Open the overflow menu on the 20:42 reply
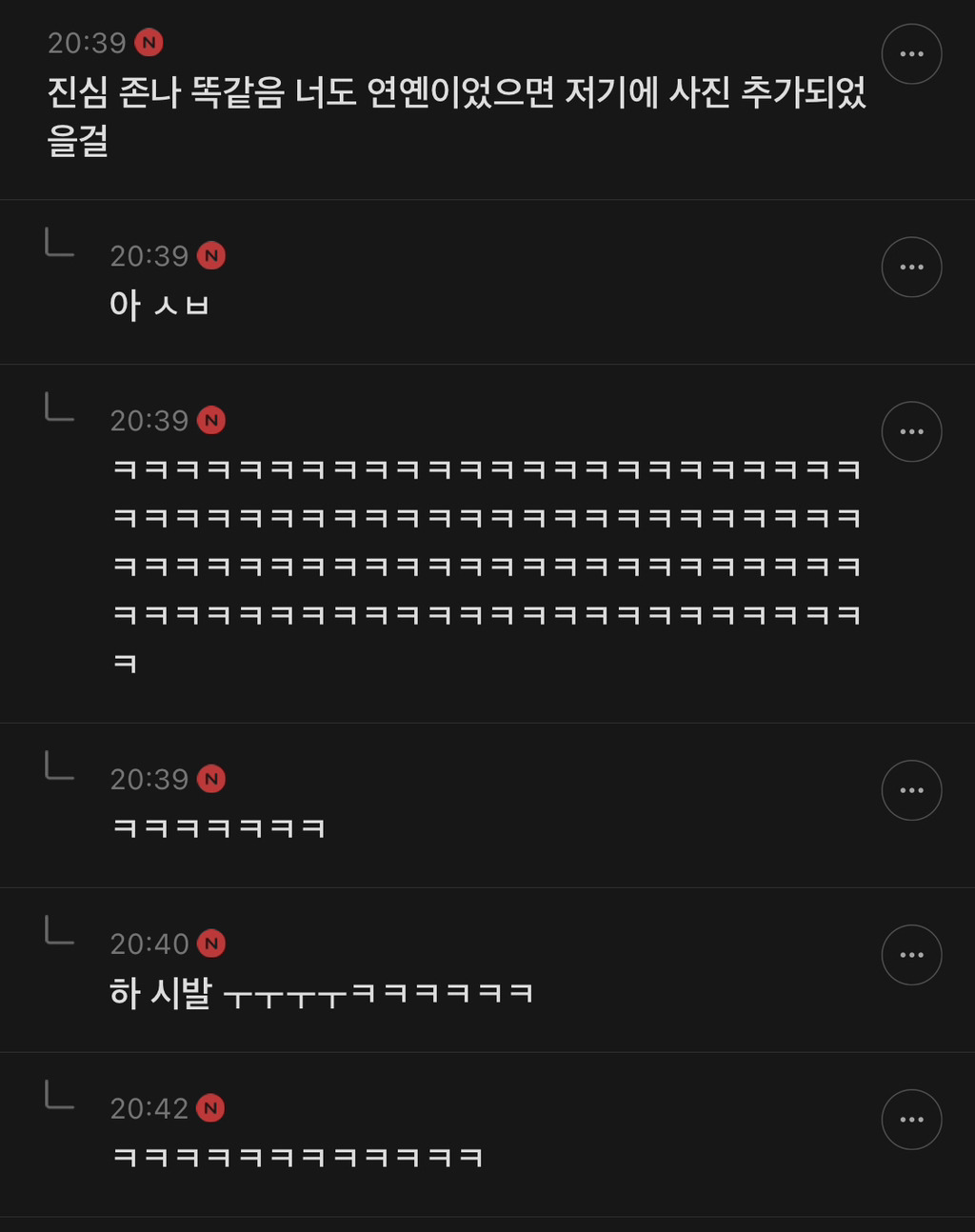 coord(911,1119)
